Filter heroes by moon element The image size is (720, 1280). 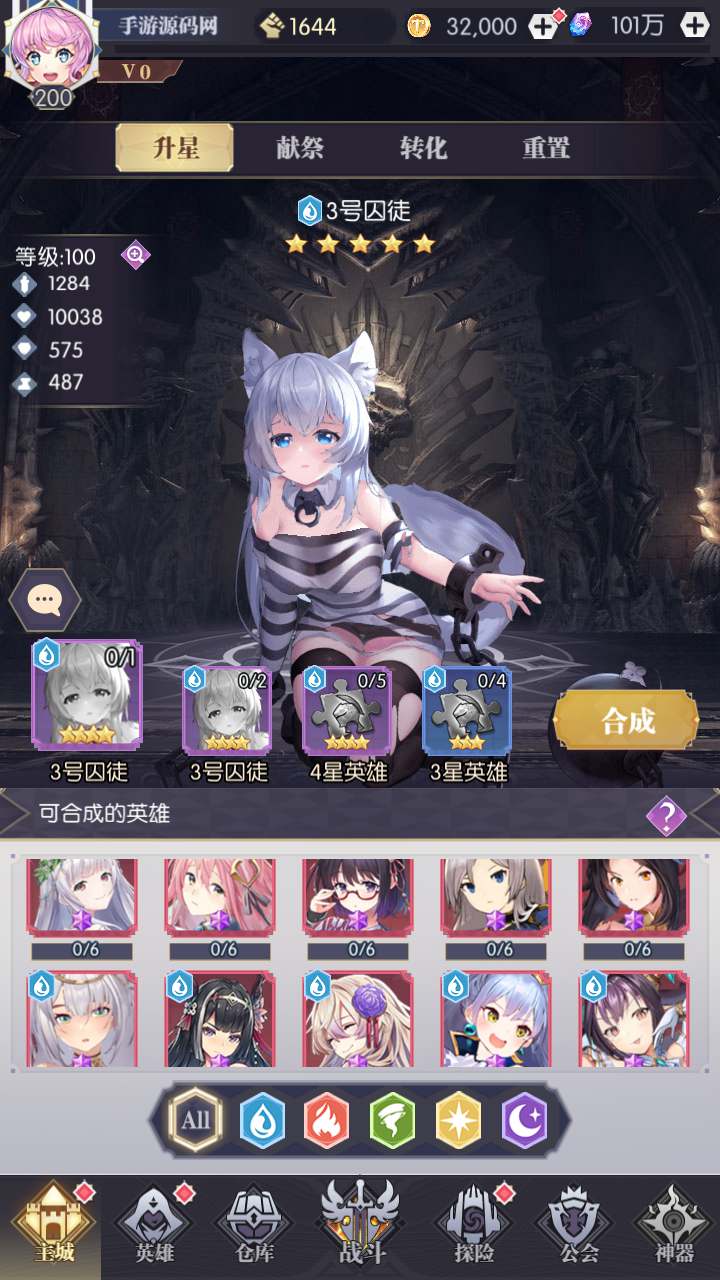click(x=523, y=1120)
